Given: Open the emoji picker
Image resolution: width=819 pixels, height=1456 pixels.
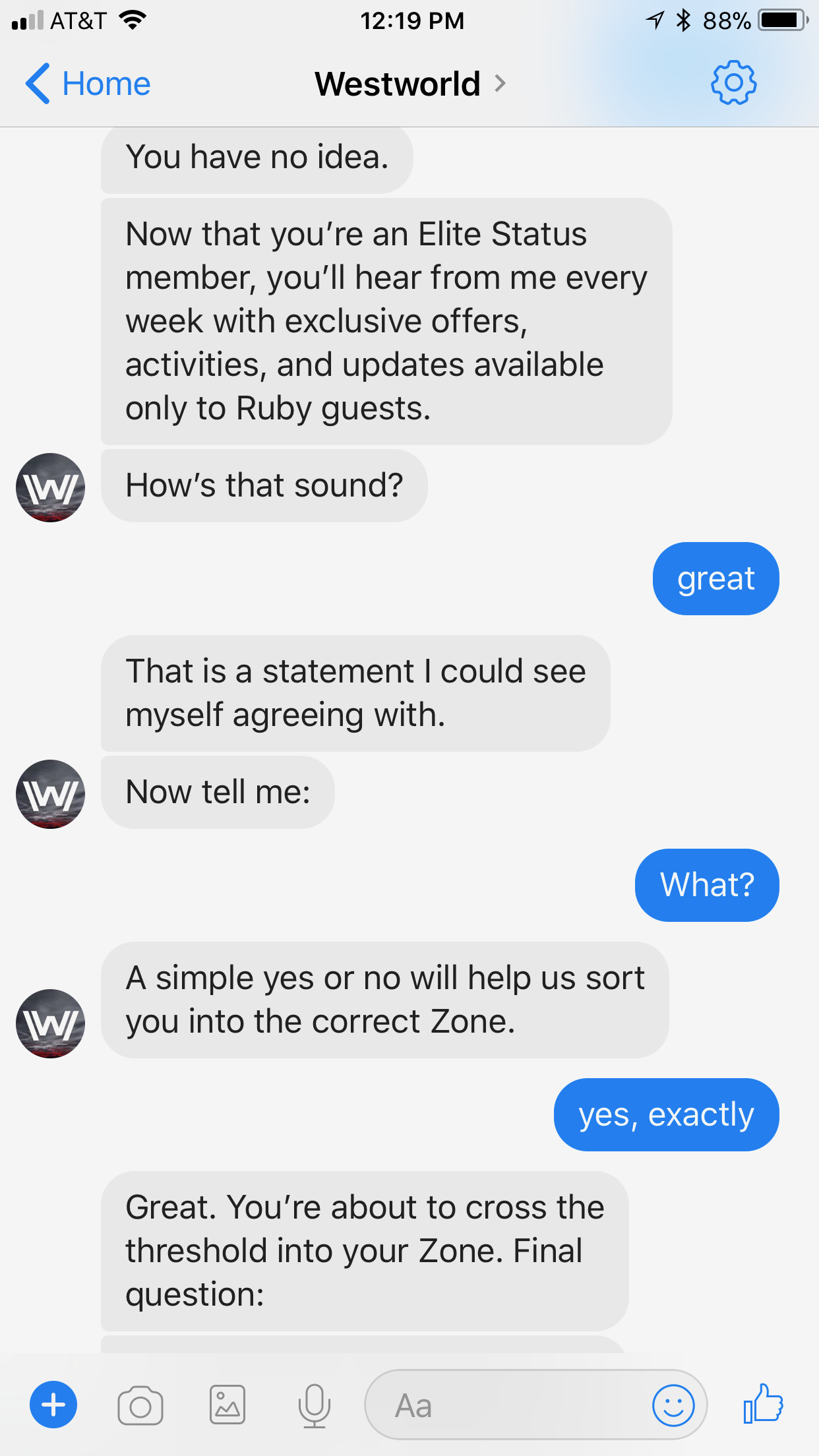Looking at the screenshot, I should (x=673, y=1405).
